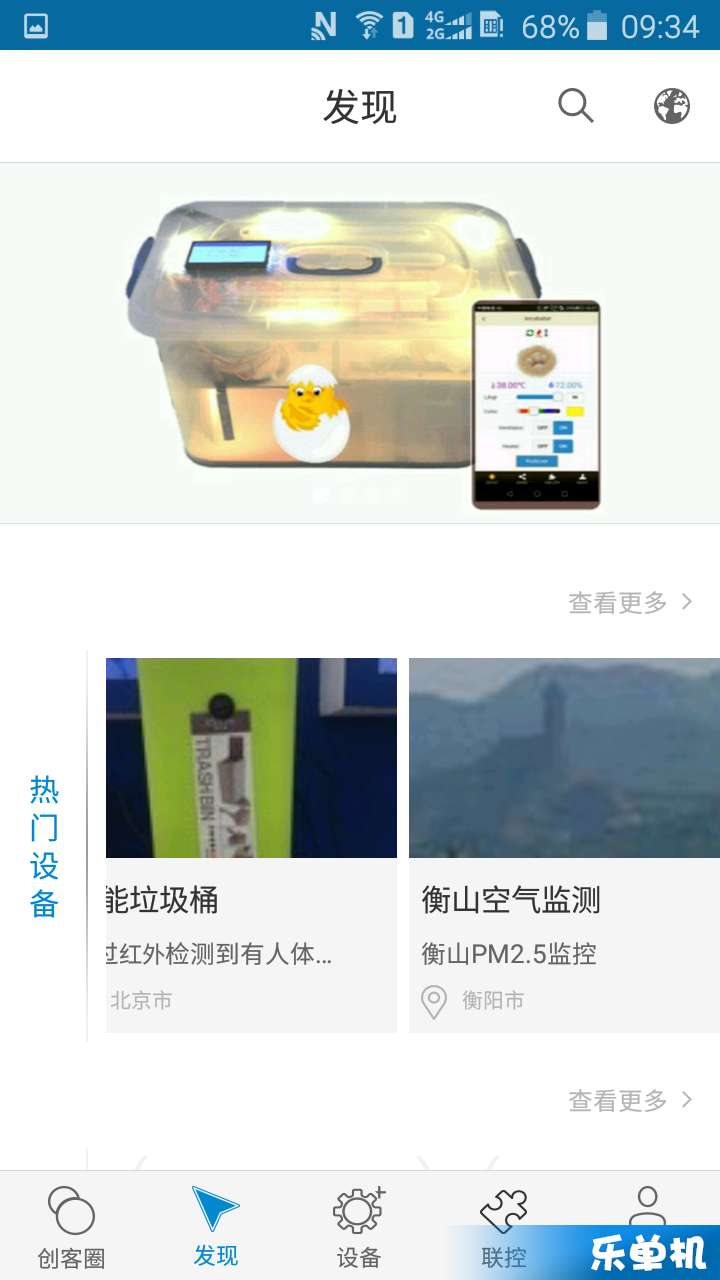Go to the 设备 tab

point(359,1227)
